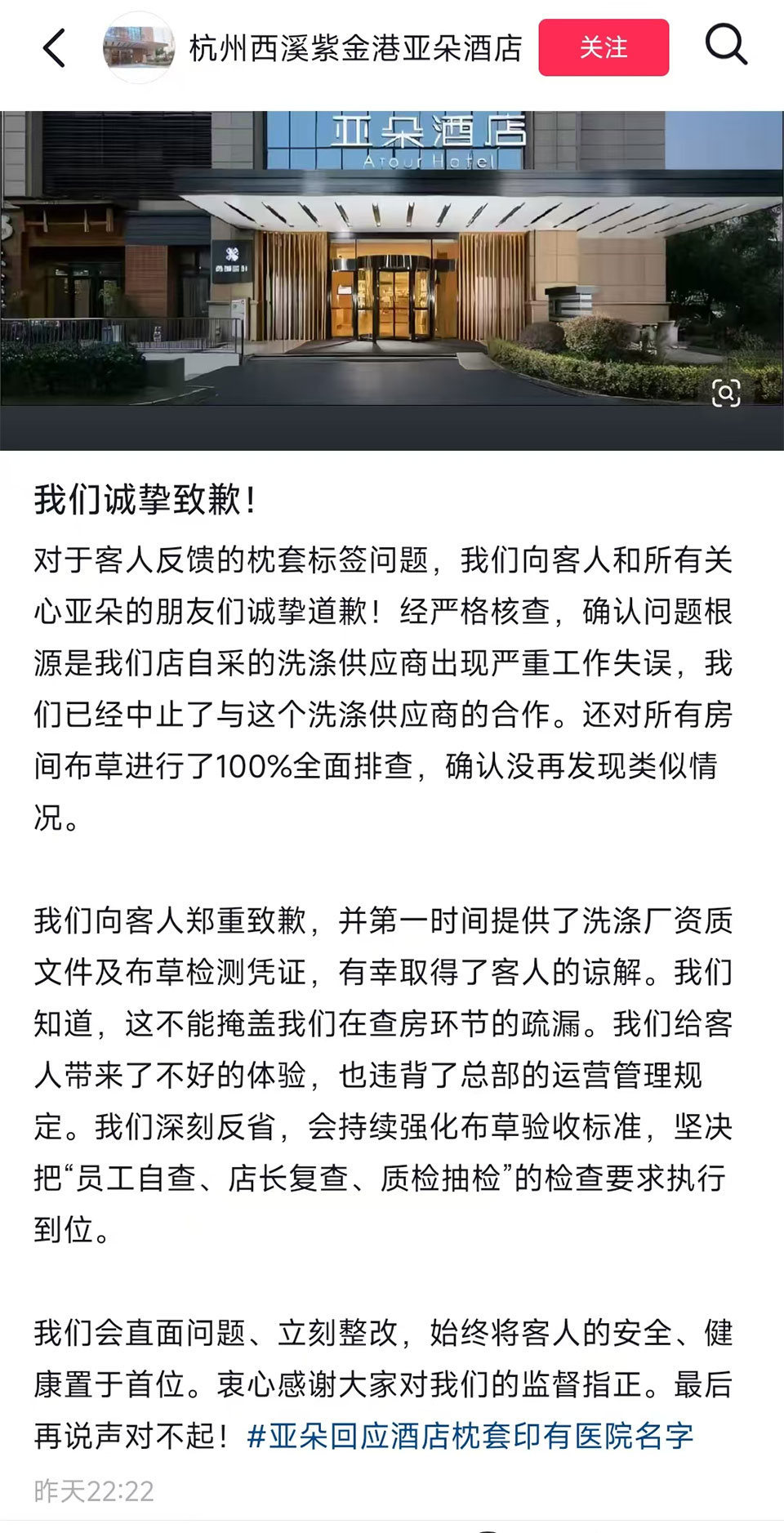
Task: Open the hashtag #亚朵回应酒店枕套印有医院名字
Action: [x=470, y=1436]
